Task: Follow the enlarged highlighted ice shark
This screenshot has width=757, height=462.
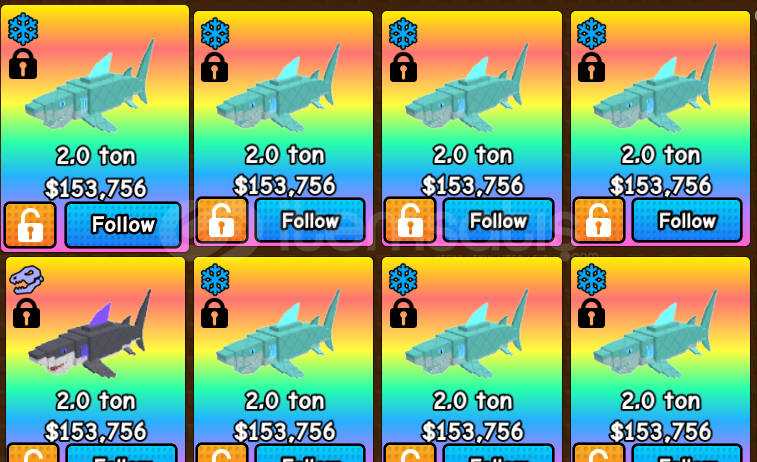Action: point(123,225)
